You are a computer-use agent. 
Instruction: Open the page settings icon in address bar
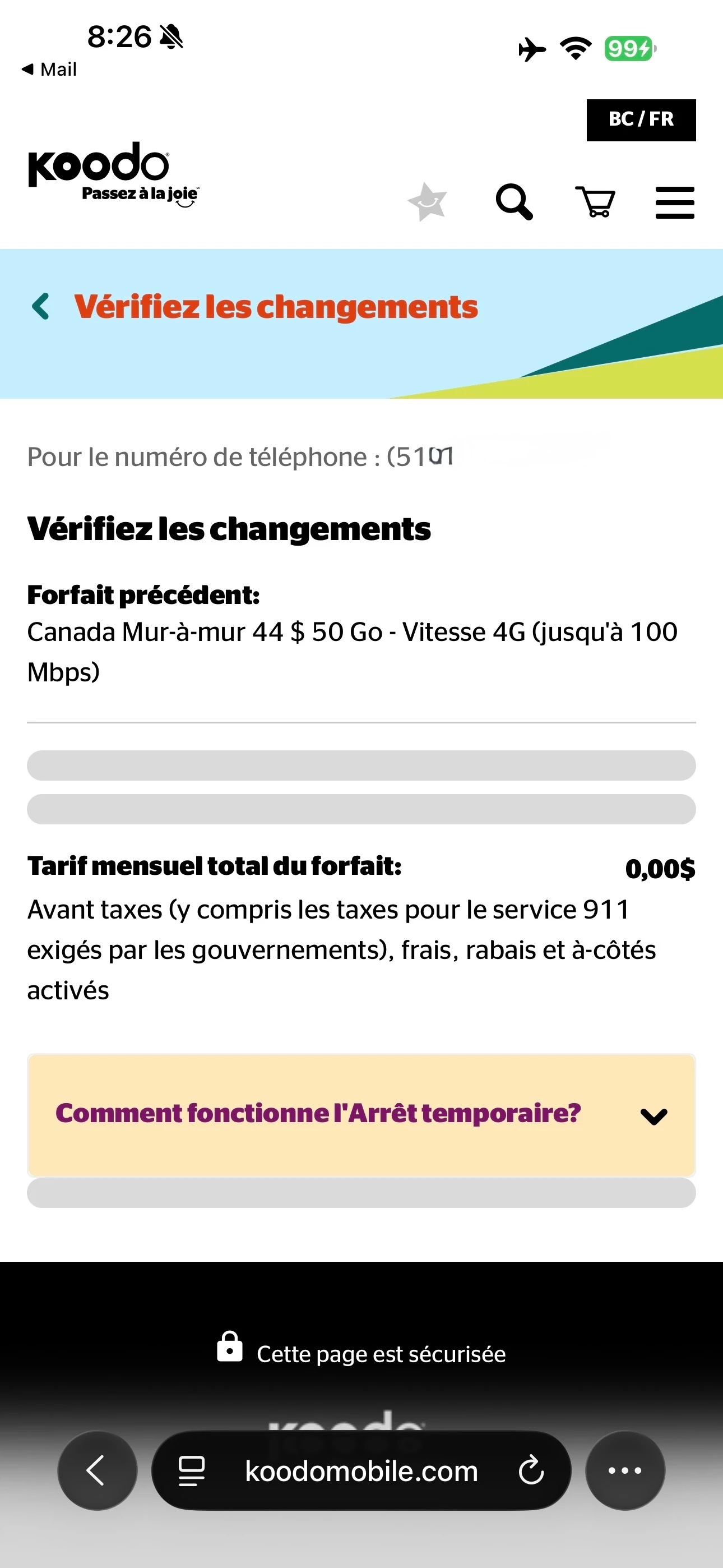[x=191, y=1470]
